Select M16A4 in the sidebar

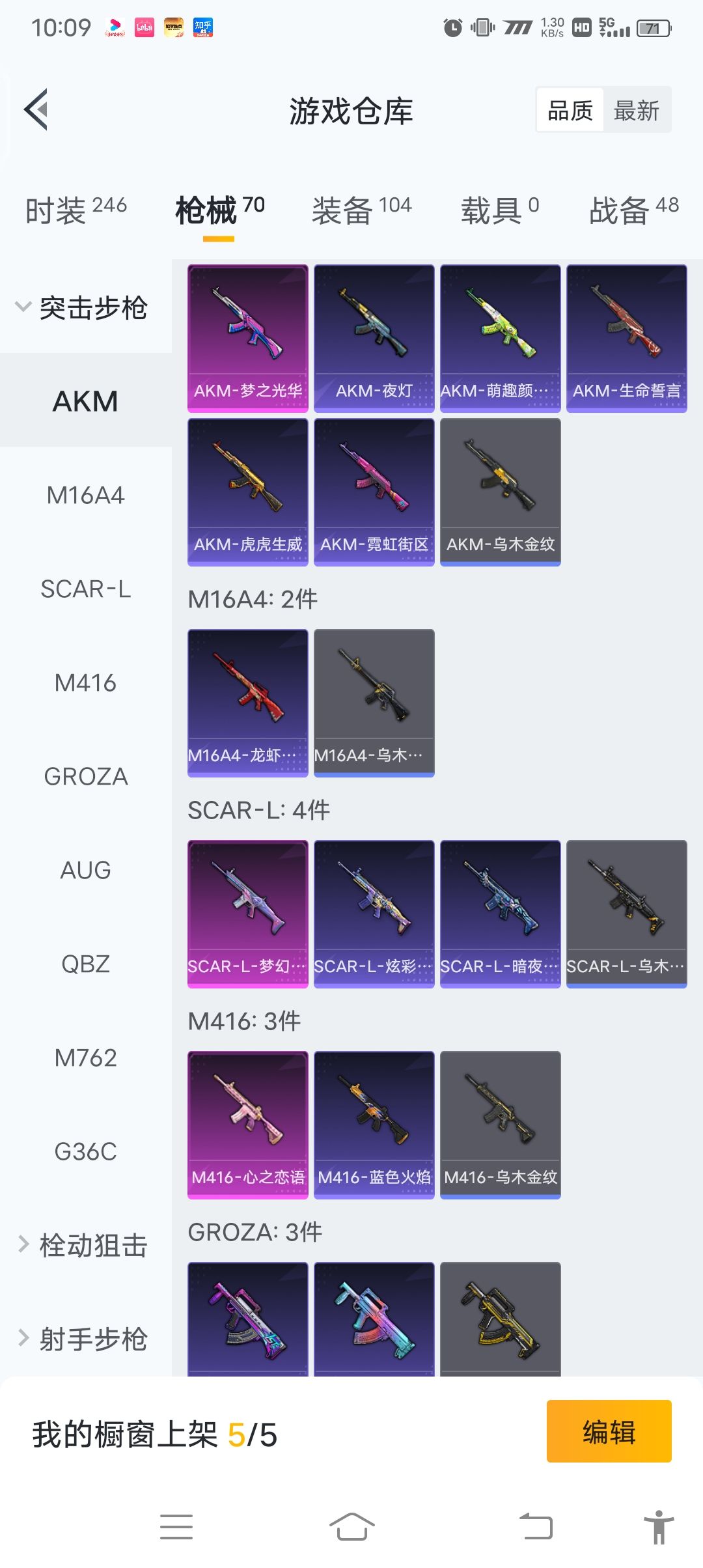coord(86,496)
